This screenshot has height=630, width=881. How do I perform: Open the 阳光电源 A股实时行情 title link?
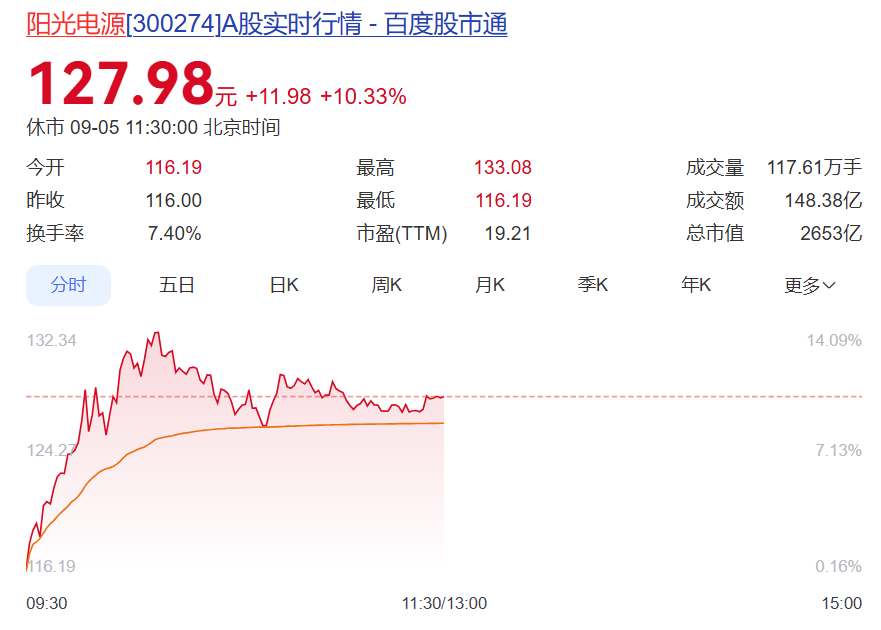pyautogui.click(x=266, y=24)
